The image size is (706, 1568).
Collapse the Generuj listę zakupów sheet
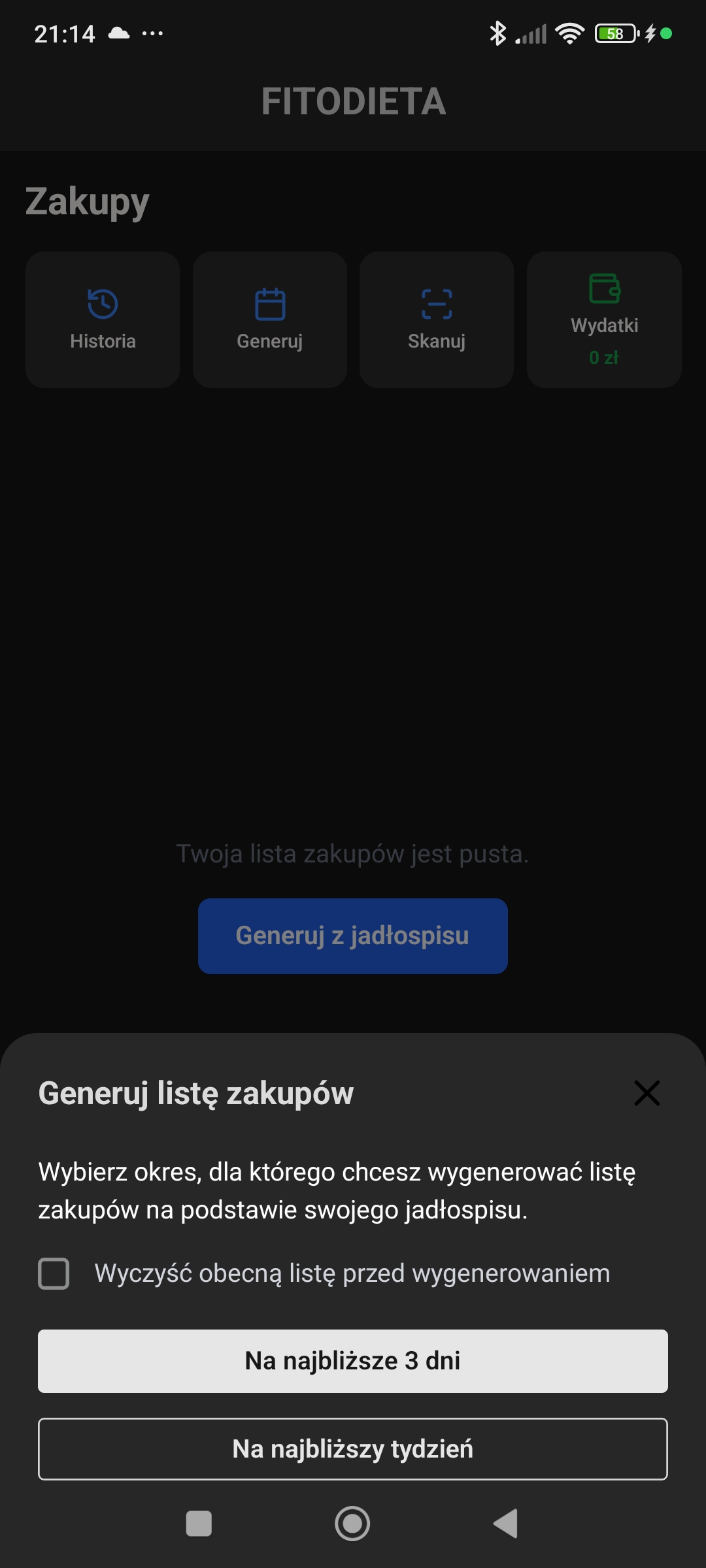(647, 1093)
